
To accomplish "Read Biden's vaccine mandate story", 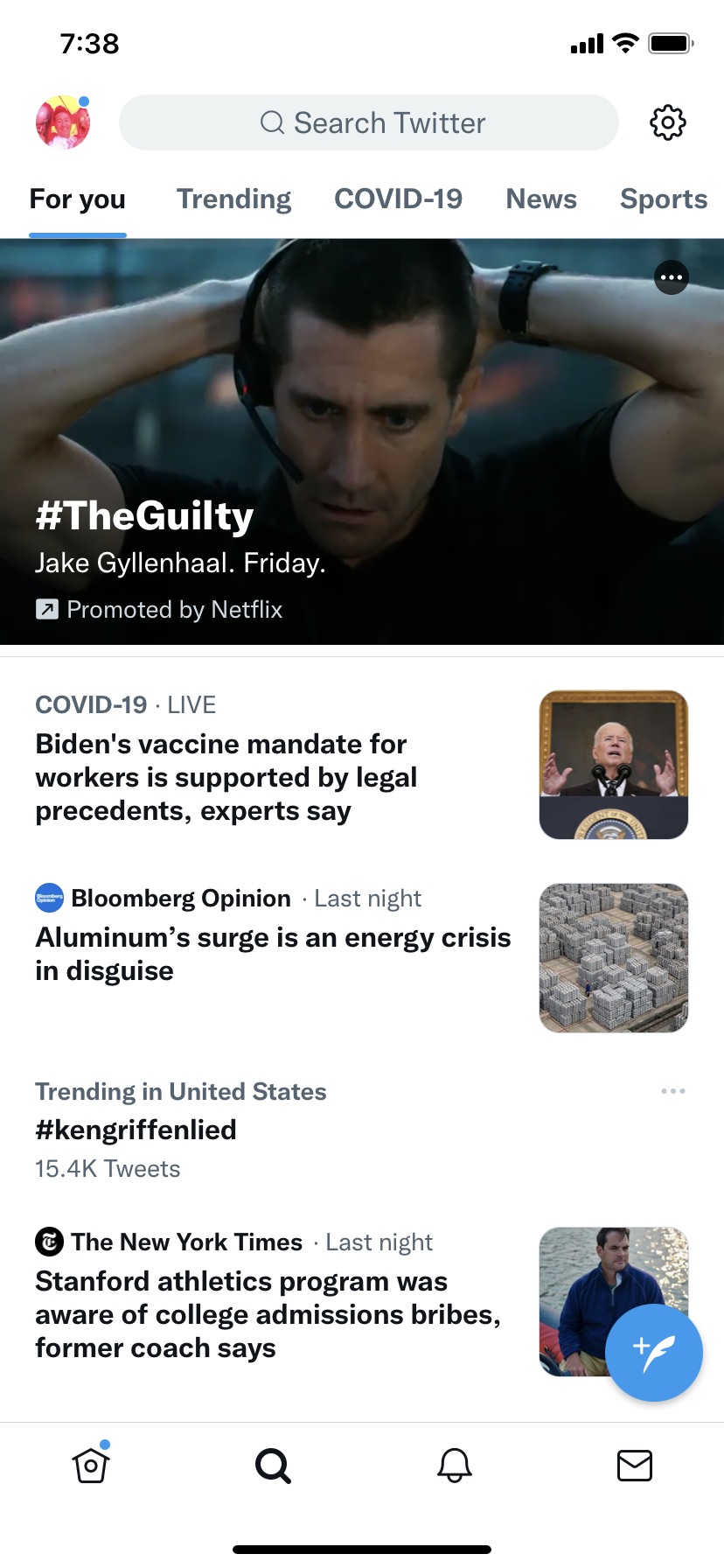I will [x=227, y=777].
